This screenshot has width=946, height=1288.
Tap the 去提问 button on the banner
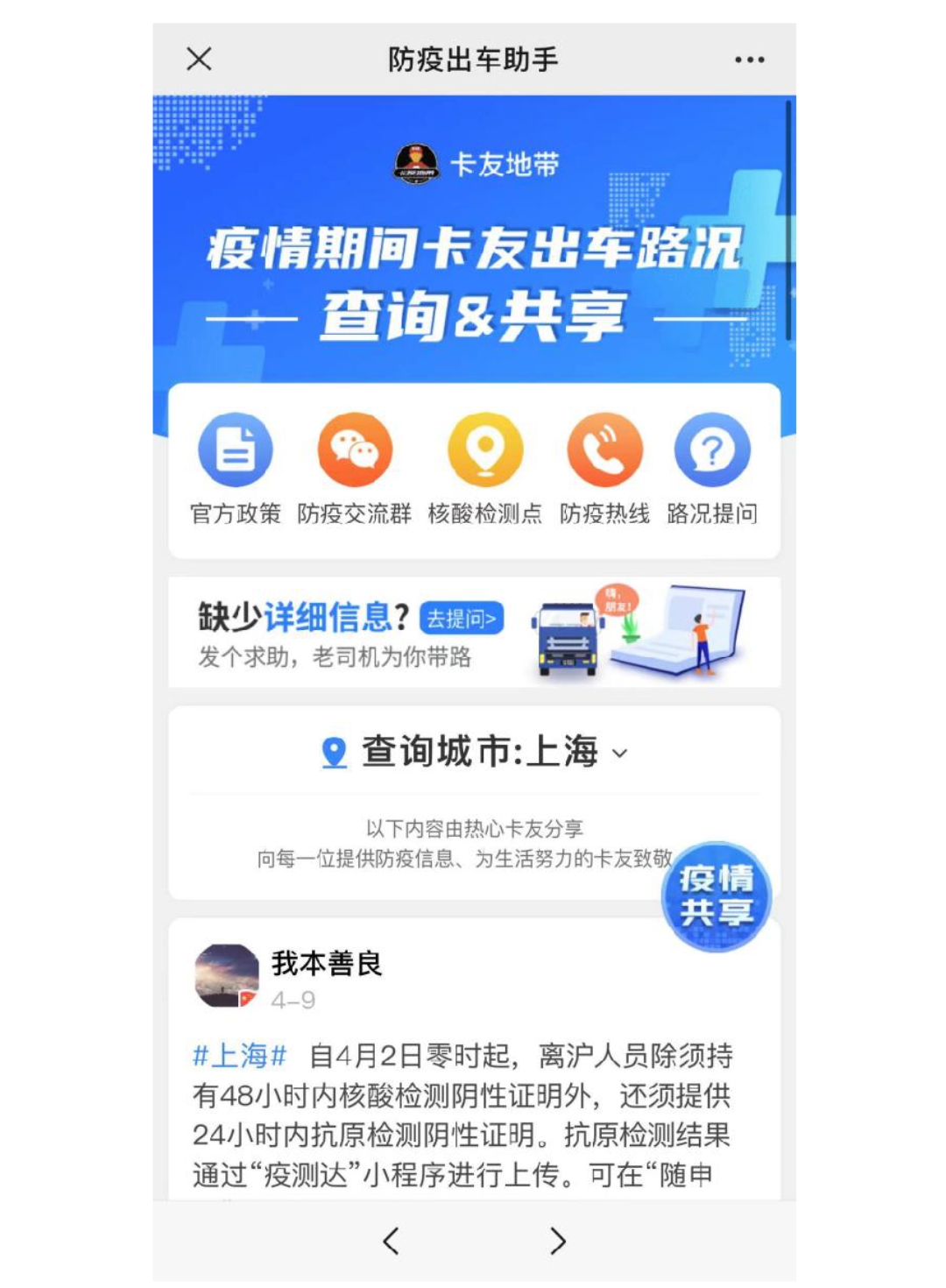(462, 619)
